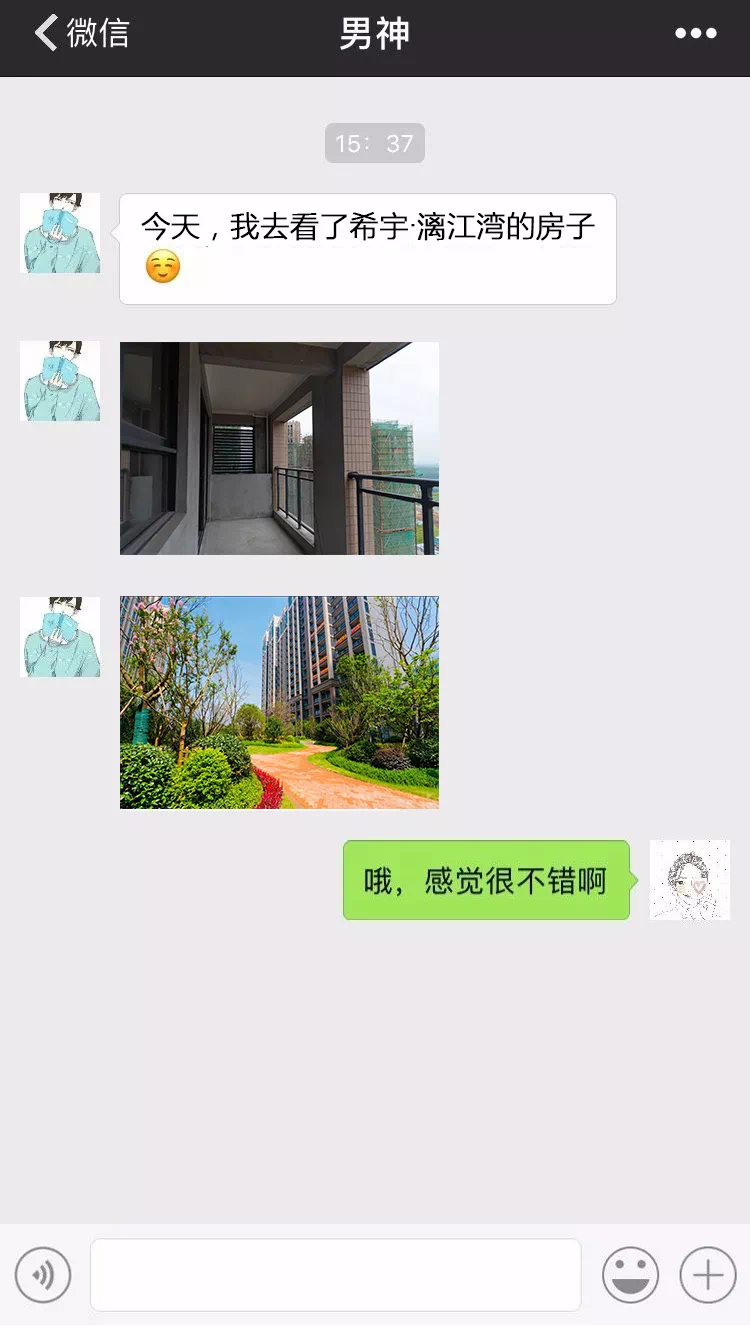This screenshot has height=1326, width=750.
Task: Open the plus attachments menu
Action: pyautogui.click(x=708, y=1275)
